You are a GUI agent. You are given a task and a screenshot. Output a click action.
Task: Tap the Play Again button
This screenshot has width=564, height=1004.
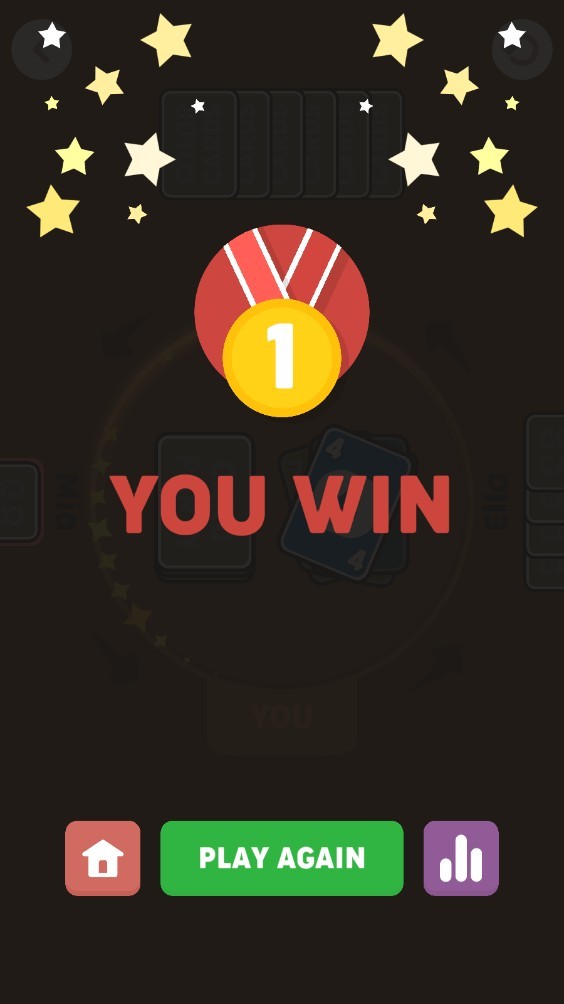coord(282,858)
